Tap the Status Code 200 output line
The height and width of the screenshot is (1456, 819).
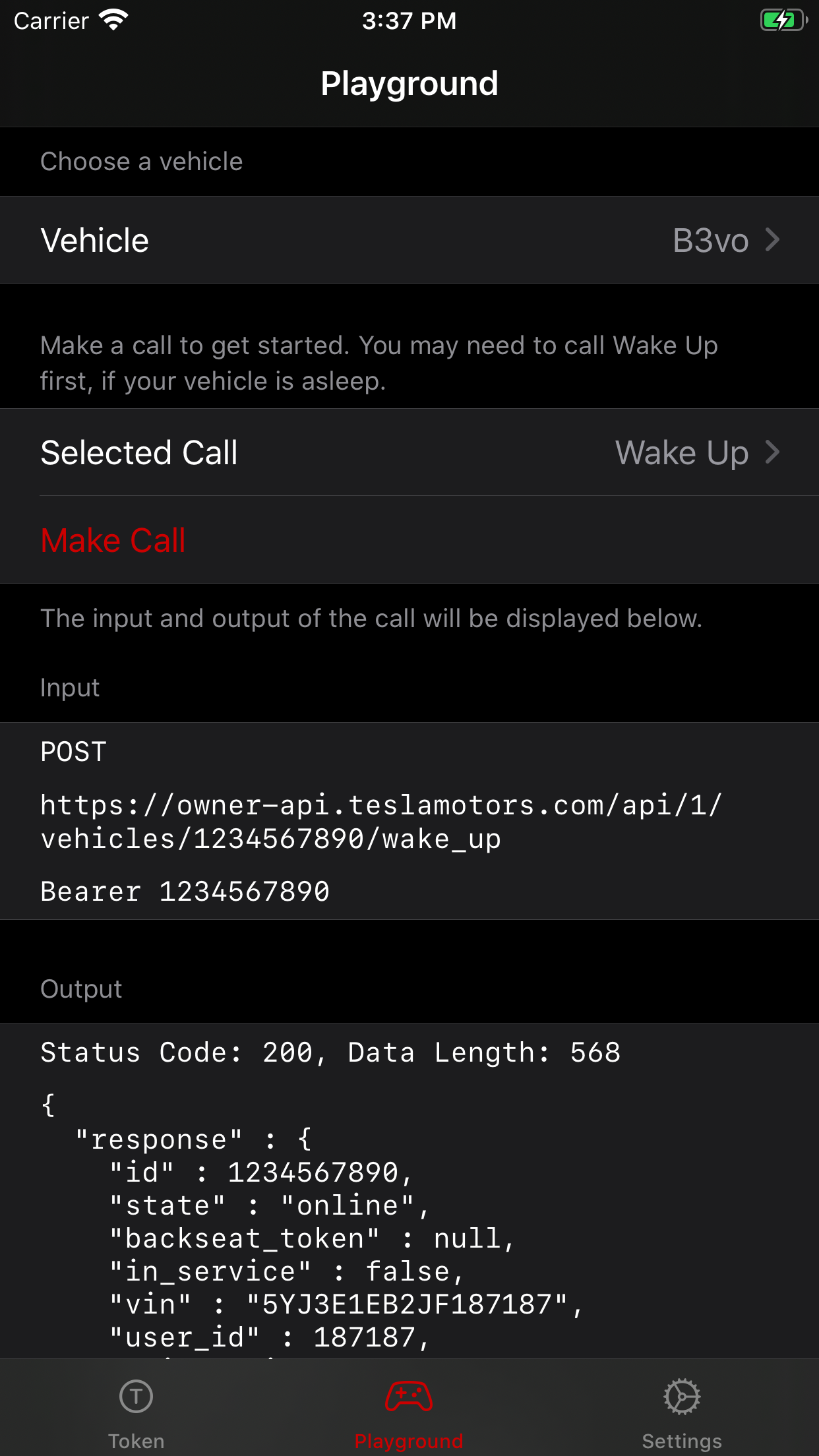(330, 1052)
